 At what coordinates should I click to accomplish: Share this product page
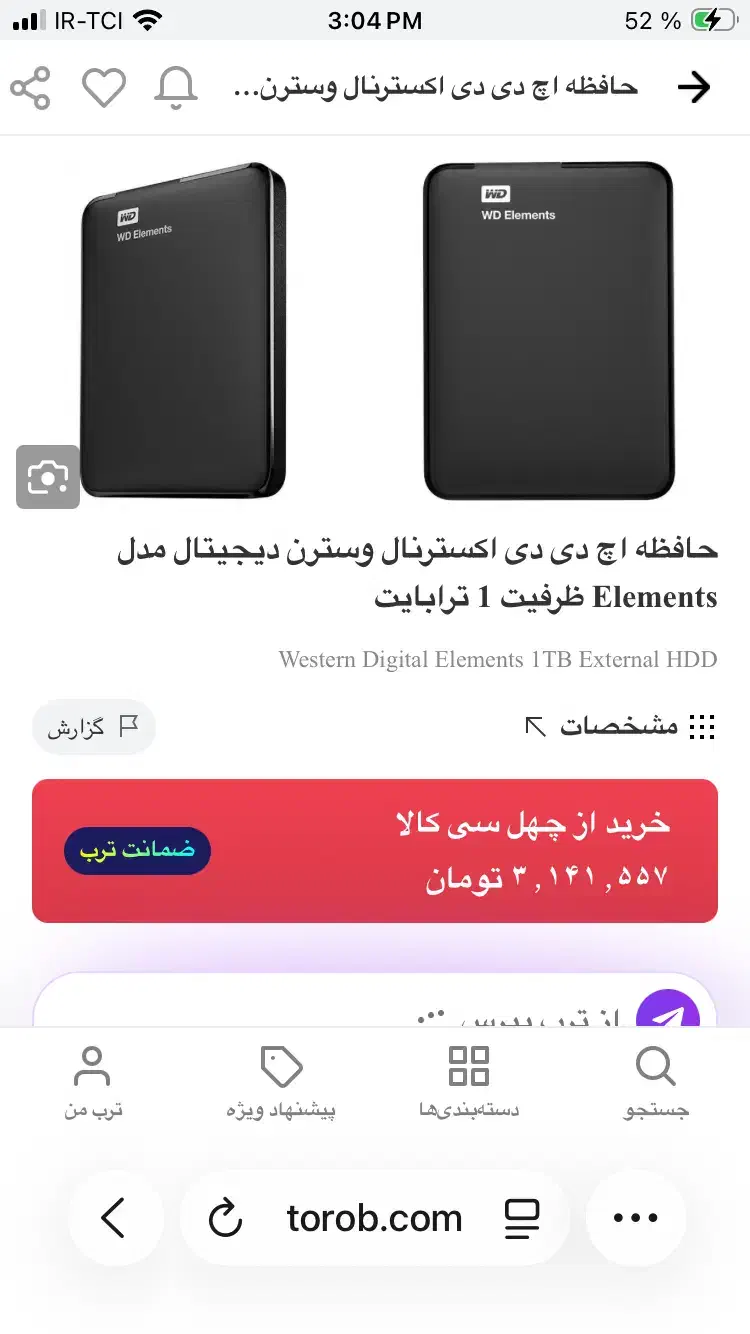tap(30, 88)
